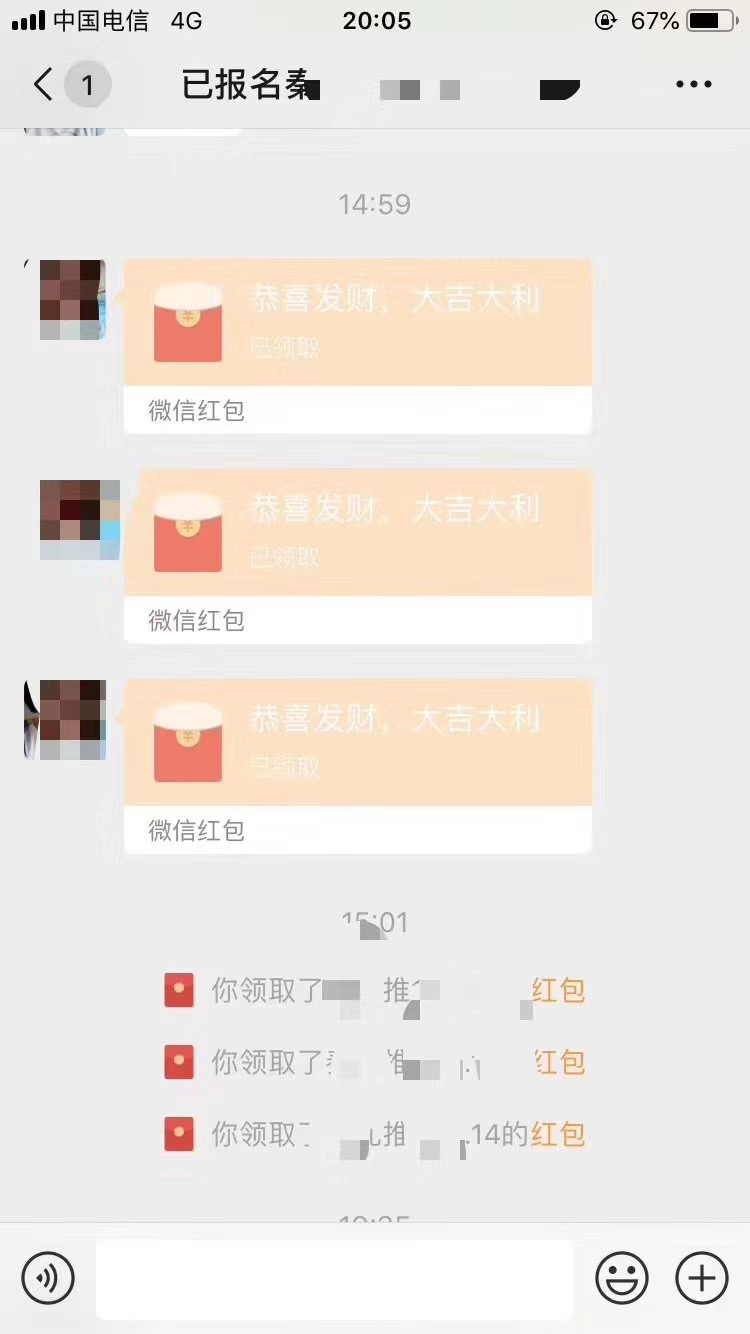Go back to the chat list
The width and height of the screenshot is (750, 1334).
pyautogui.click(x=44, y=85)
